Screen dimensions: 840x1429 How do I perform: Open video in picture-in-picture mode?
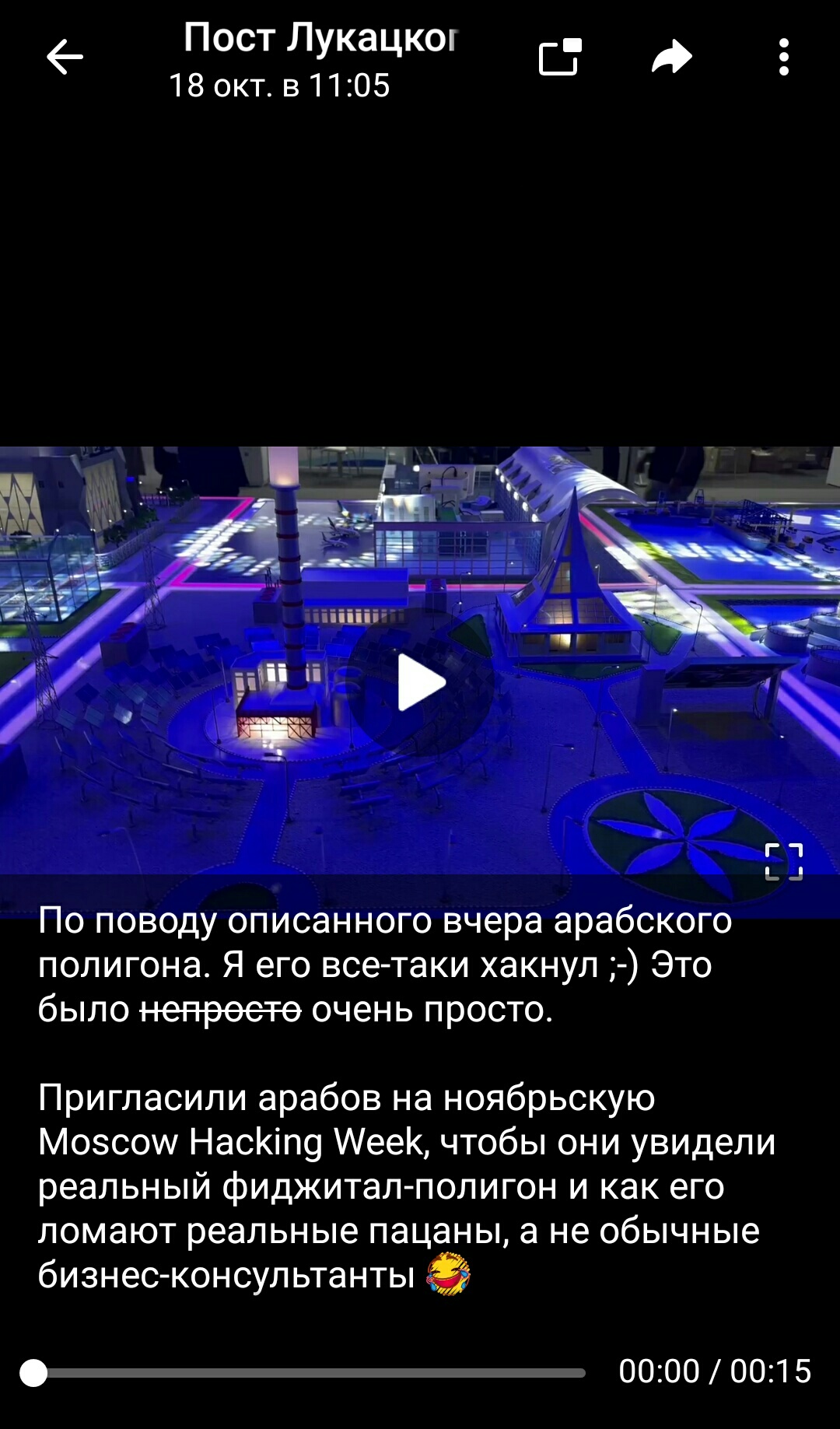560,58
